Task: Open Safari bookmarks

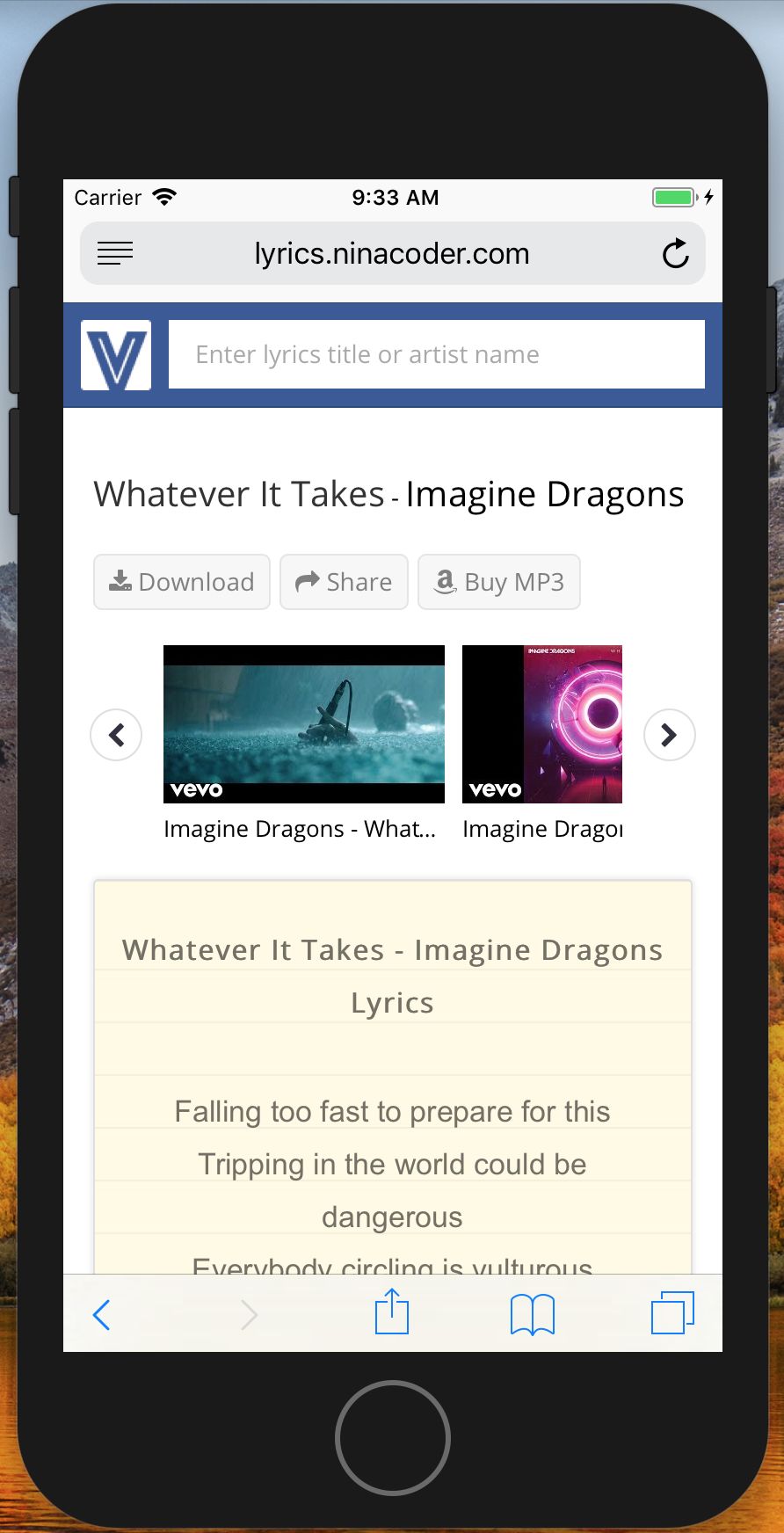Action: coord(532,1315)
